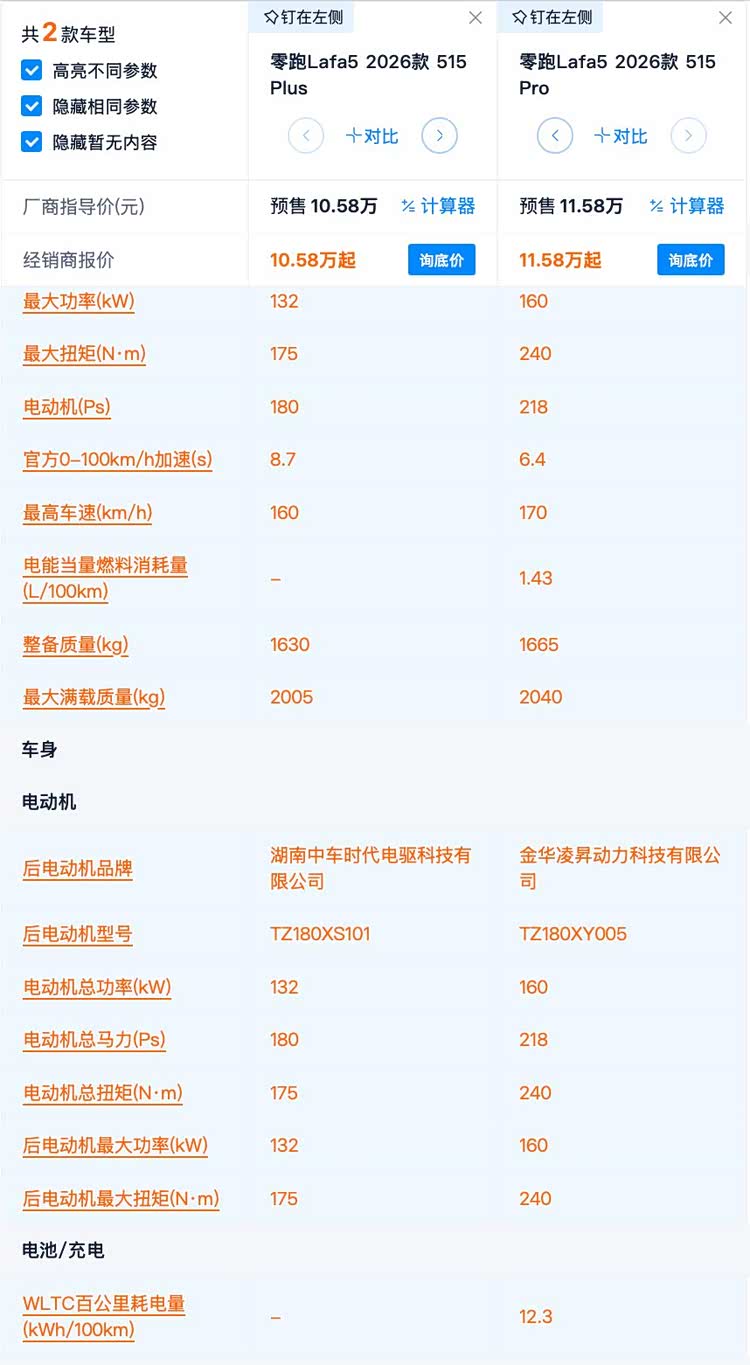Tap 询底价 for the 11.58万起 quote
The width and height of the screenshot is (750, 1365).
[x=690, y=260]
